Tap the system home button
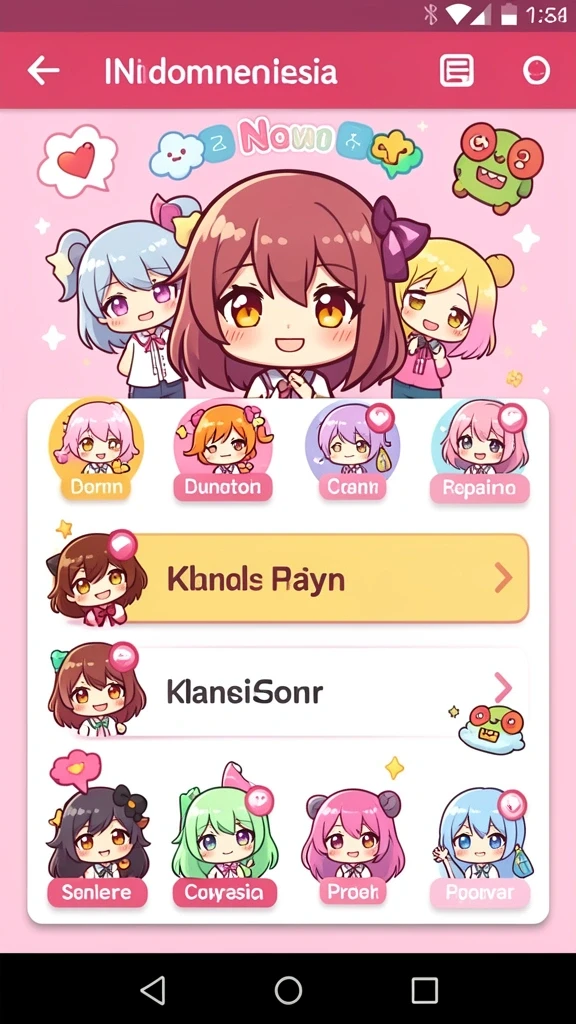The width and height of the screenshot is (576, 1024). click(x=288, y=991)
